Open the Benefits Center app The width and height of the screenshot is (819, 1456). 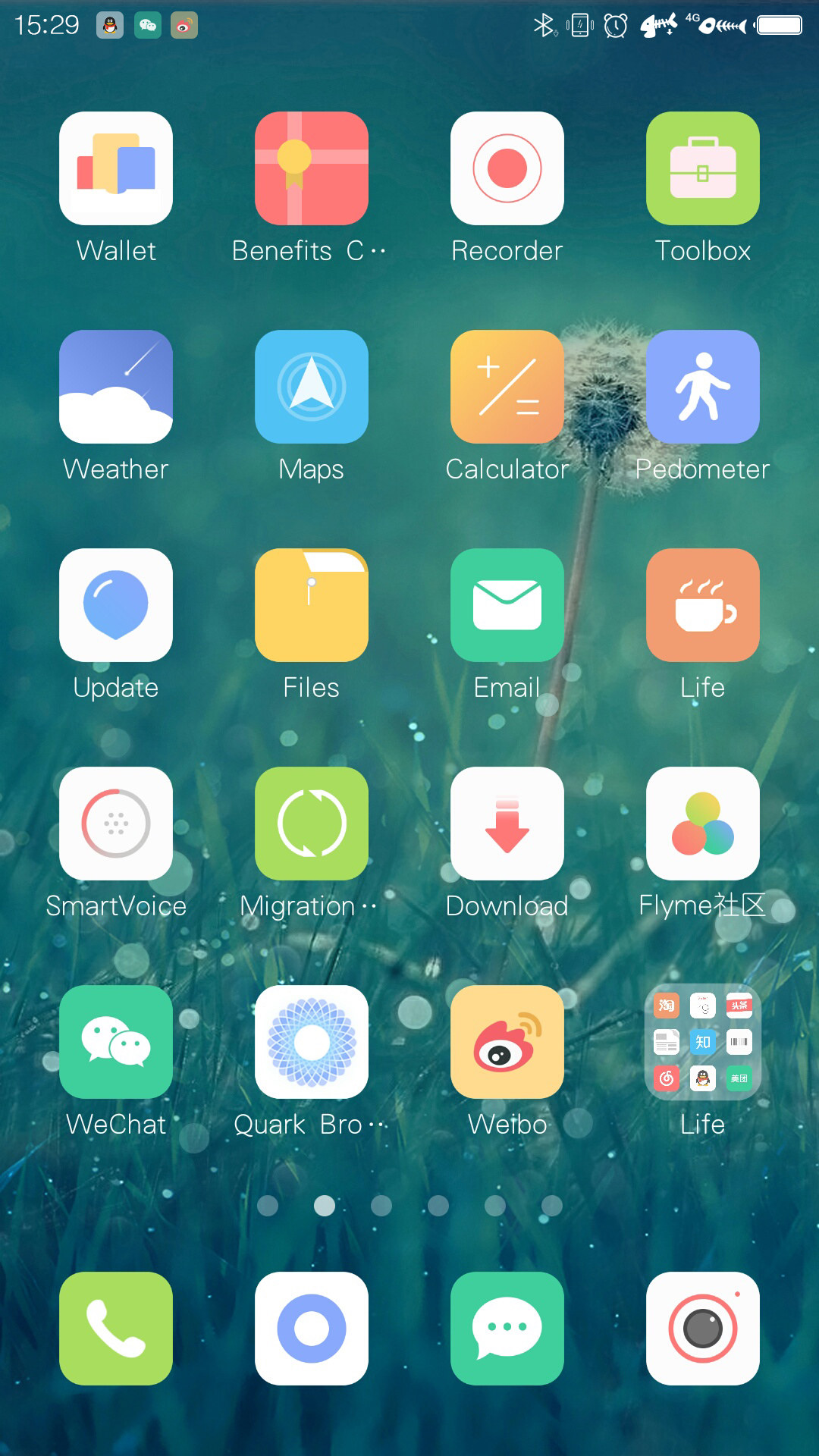point(312,168)
